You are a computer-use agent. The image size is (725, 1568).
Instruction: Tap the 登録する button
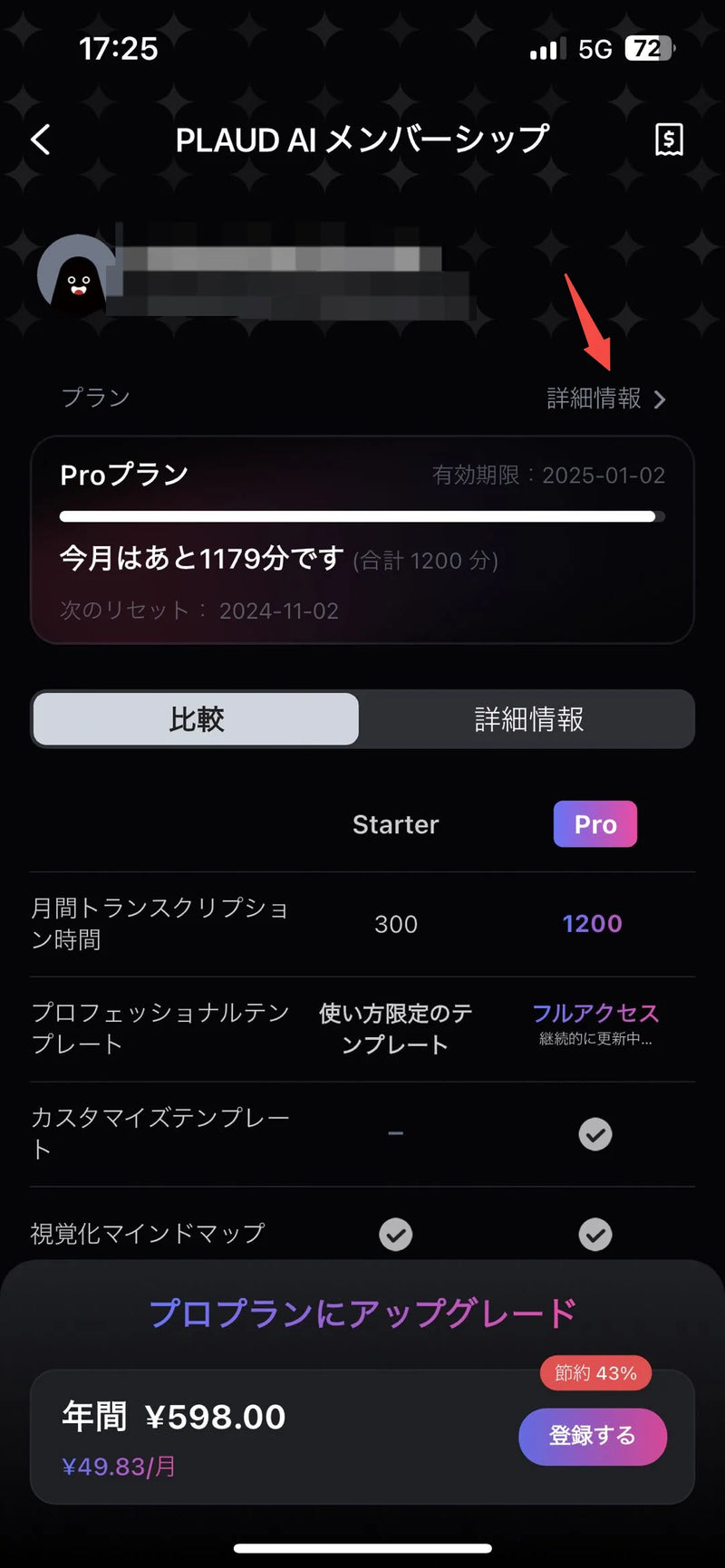click(592, 1436)
